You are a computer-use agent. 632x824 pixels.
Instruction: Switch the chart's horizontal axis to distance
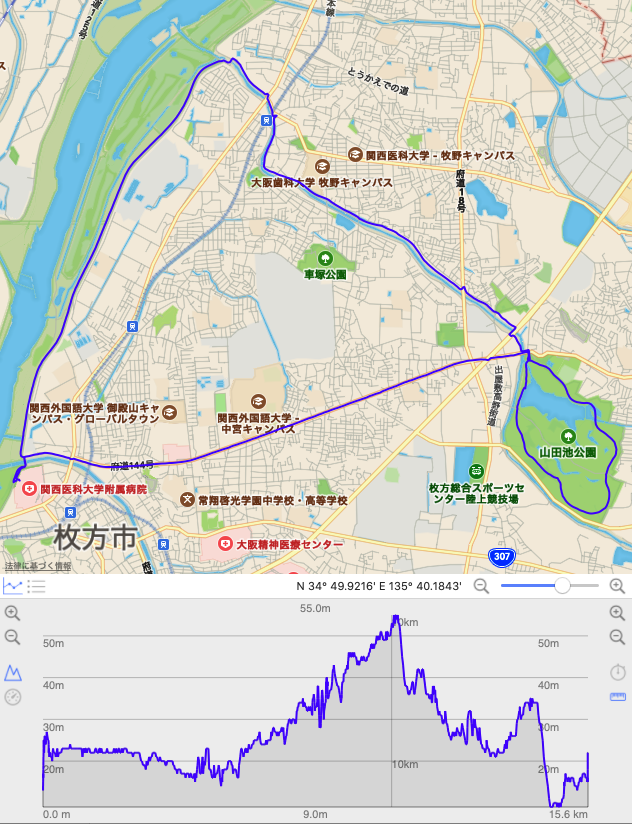click(617, 697)
